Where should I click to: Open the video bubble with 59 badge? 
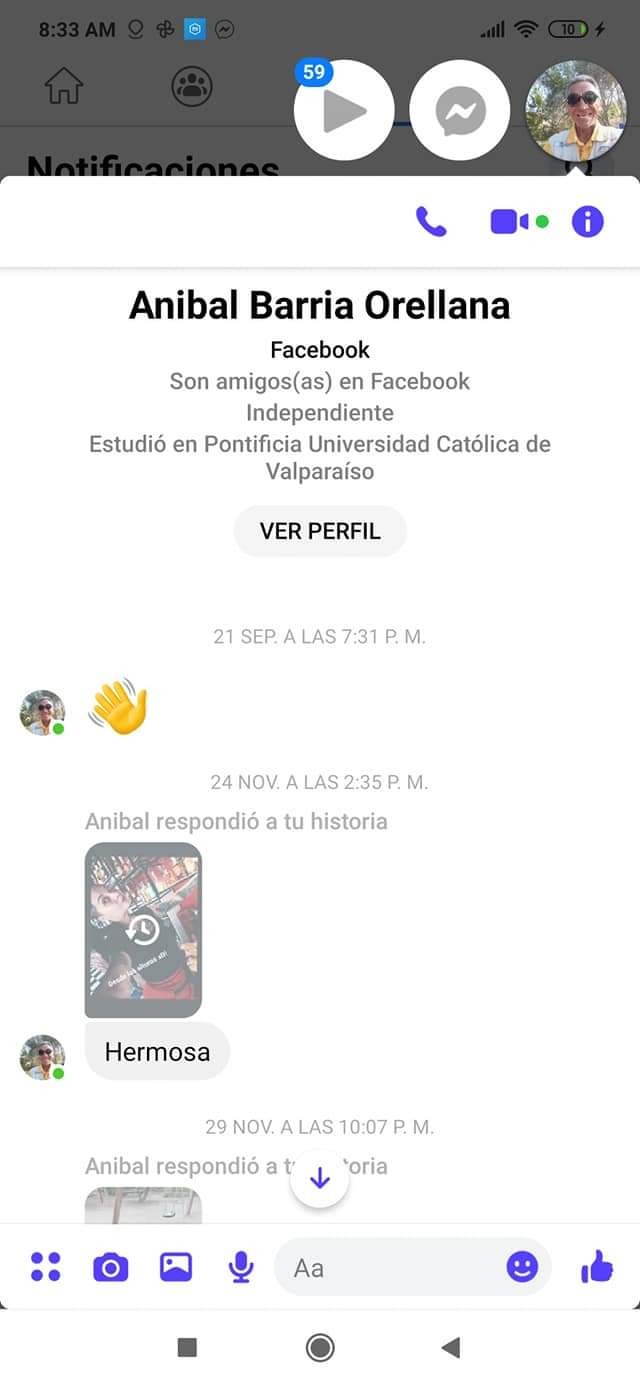pyautogui.click(x=344, y=110)
